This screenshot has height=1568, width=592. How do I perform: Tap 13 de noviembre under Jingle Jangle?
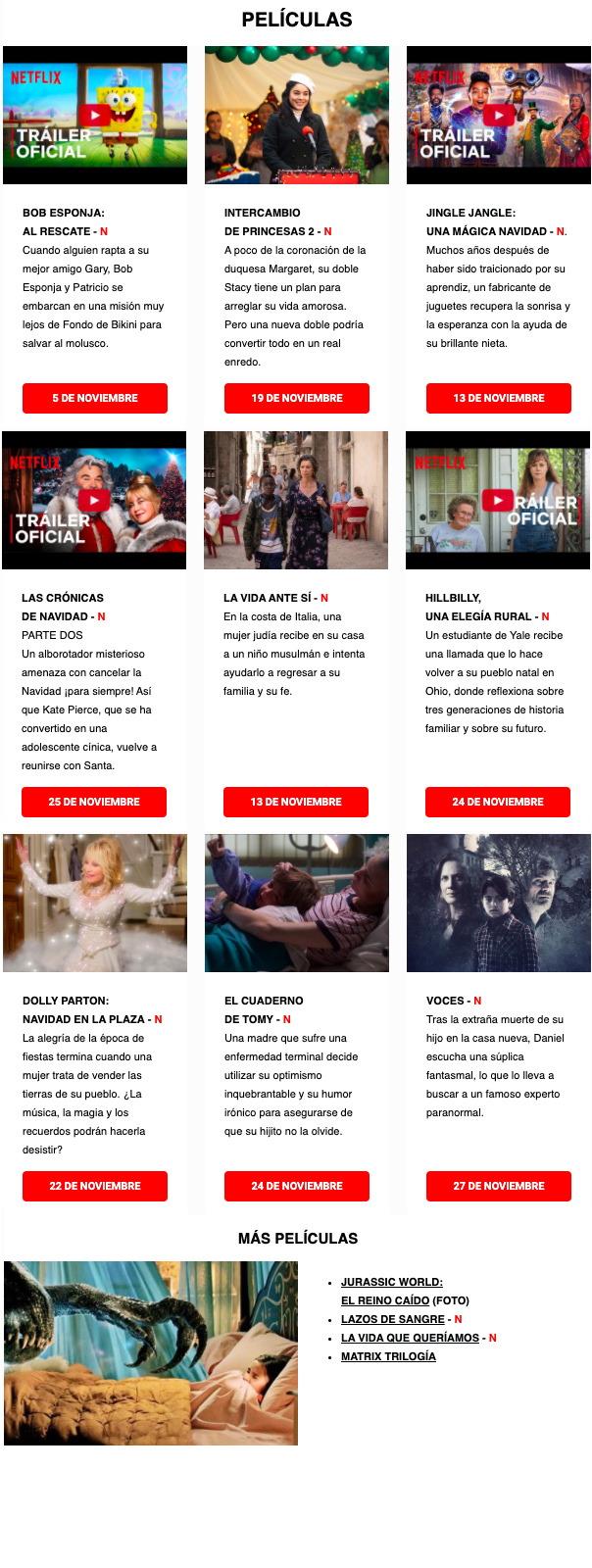498,398
